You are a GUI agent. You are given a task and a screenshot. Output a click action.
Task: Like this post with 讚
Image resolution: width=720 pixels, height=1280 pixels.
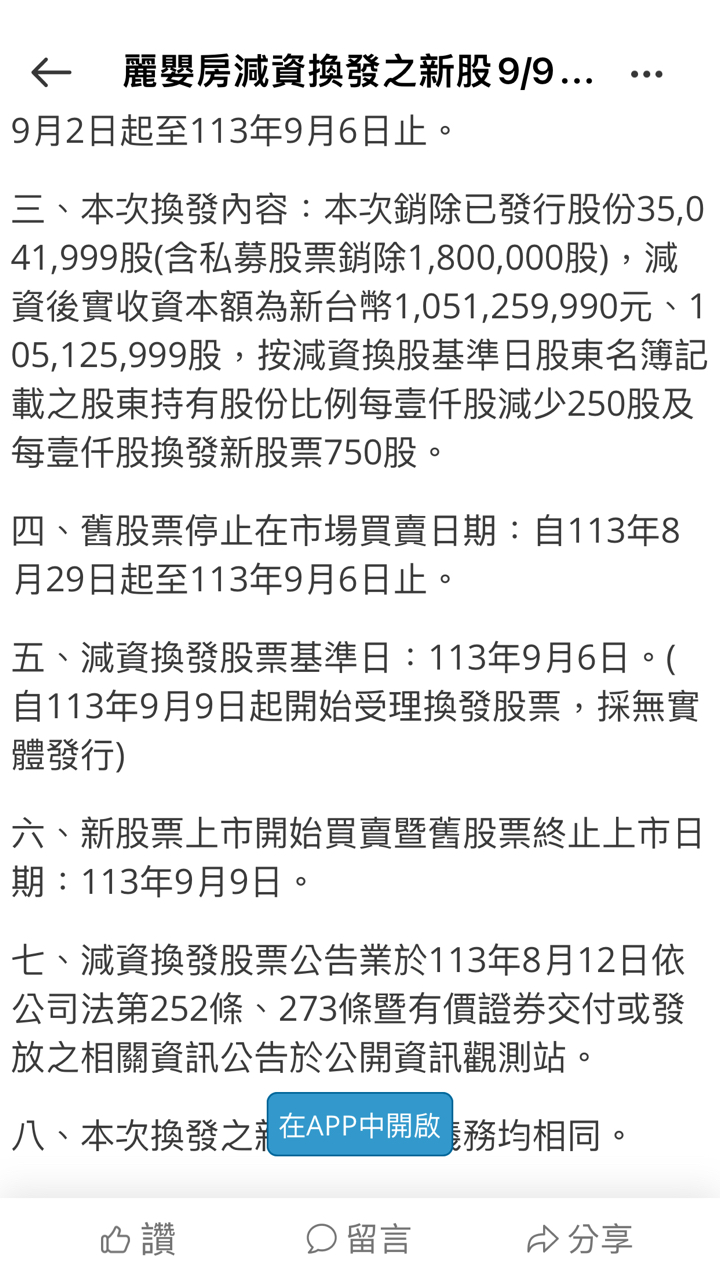pyautogui.click(x=139, y=1240)
